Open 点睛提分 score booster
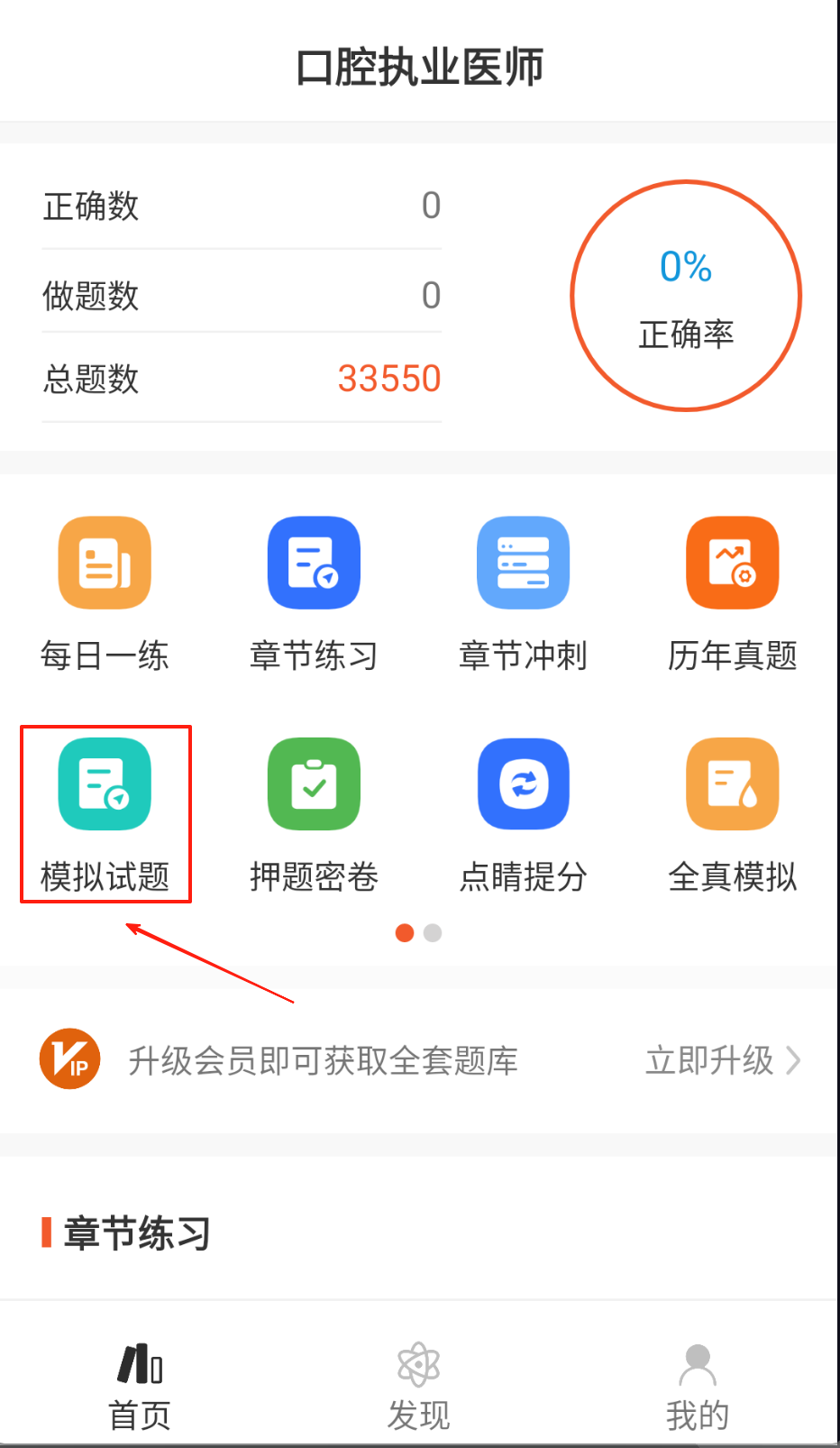840x1448 pixels. (523, 815)
